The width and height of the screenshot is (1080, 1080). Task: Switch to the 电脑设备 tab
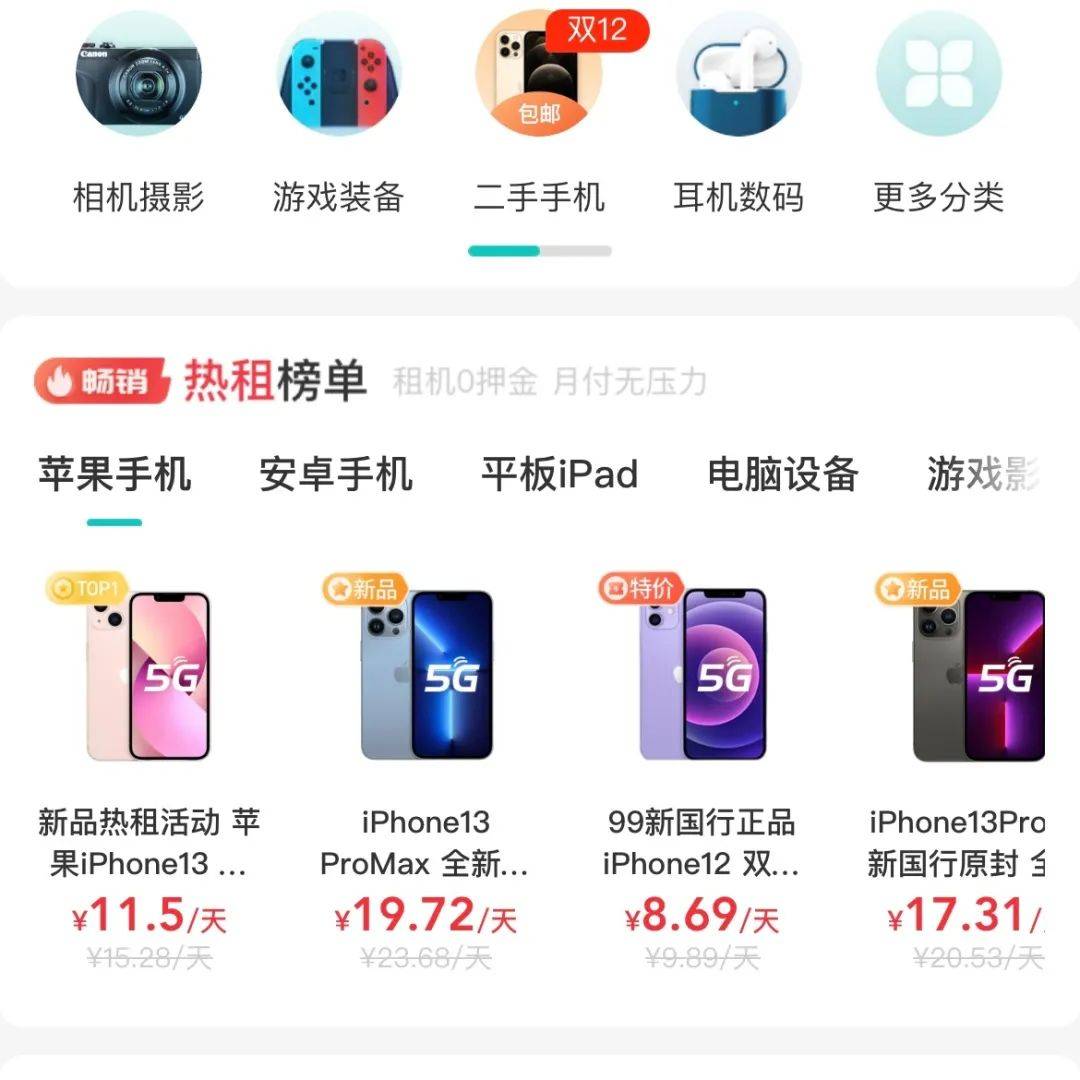pos(782,473)
